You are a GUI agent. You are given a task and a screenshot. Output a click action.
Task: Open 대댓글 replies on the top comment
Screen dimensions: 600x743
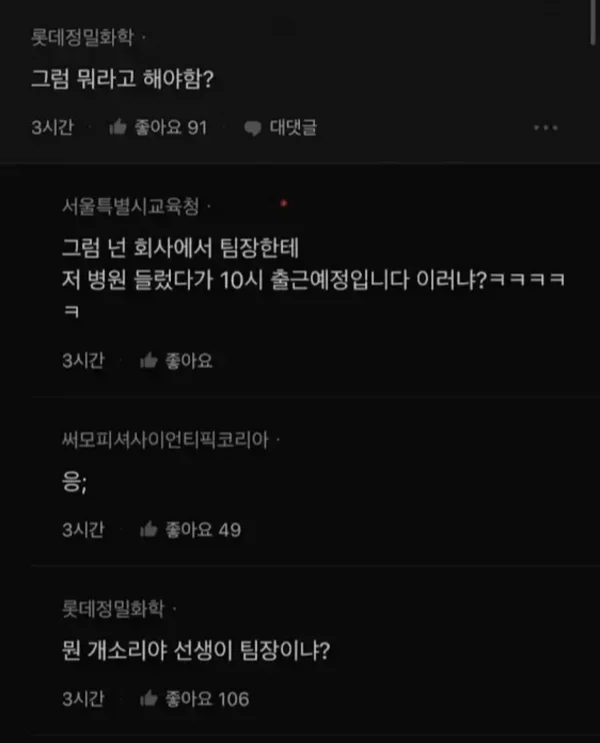tap(280, 127)
